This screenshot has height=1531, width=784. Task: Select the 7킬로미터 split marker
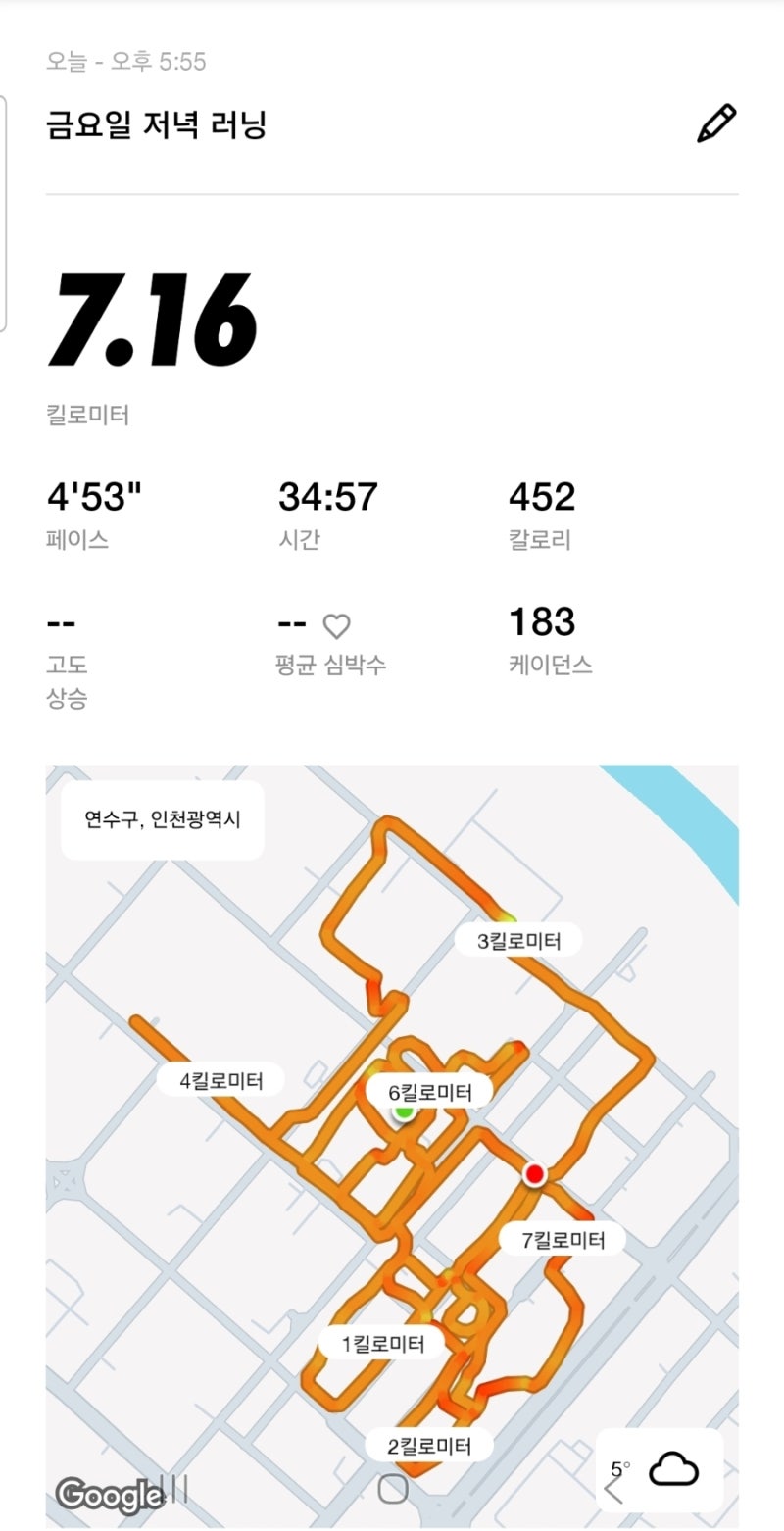point(563,1239)
